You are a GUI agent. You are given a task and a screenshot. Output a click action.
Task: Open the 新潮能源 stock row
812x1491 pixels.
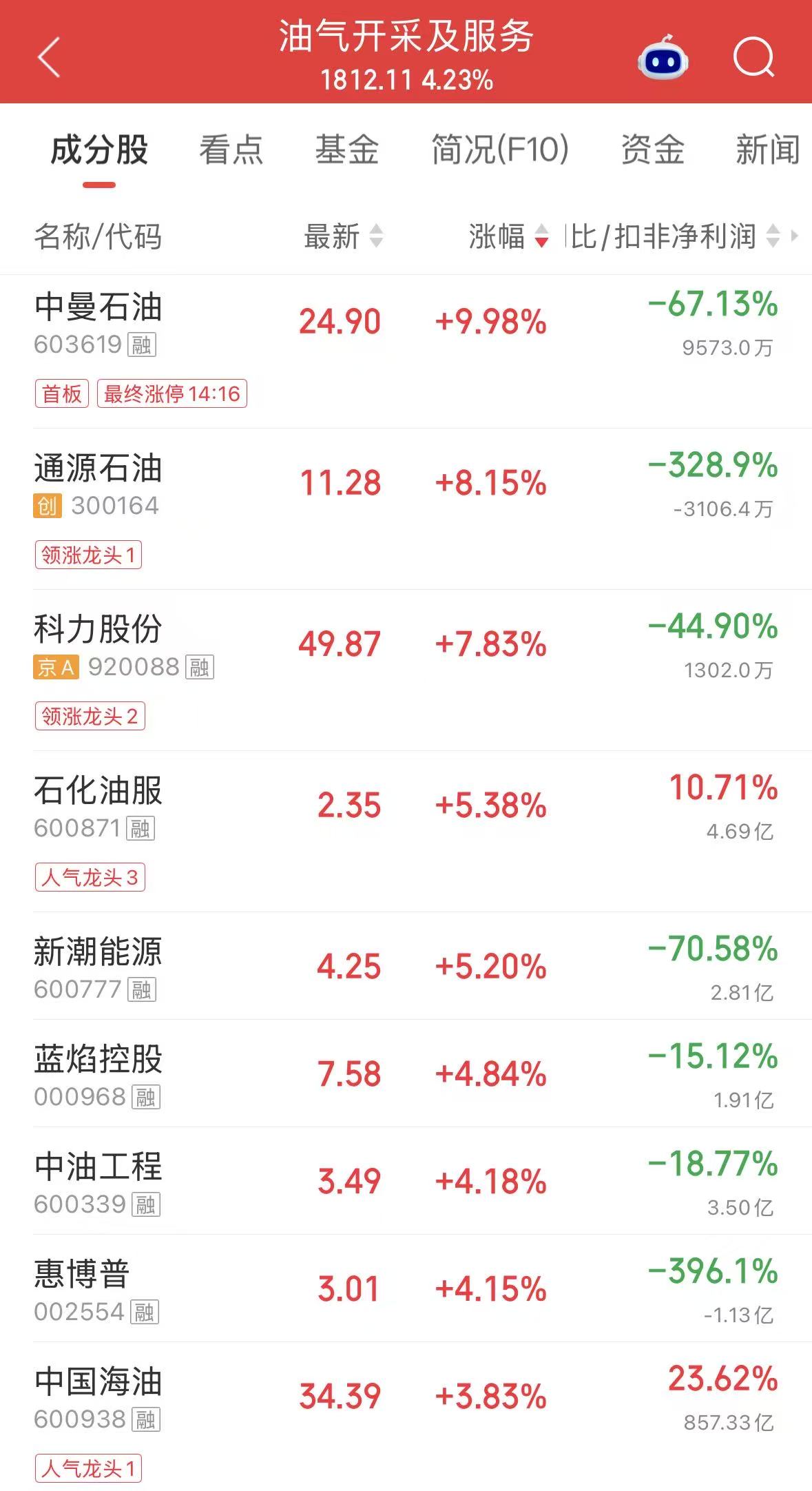click(406, 966)
